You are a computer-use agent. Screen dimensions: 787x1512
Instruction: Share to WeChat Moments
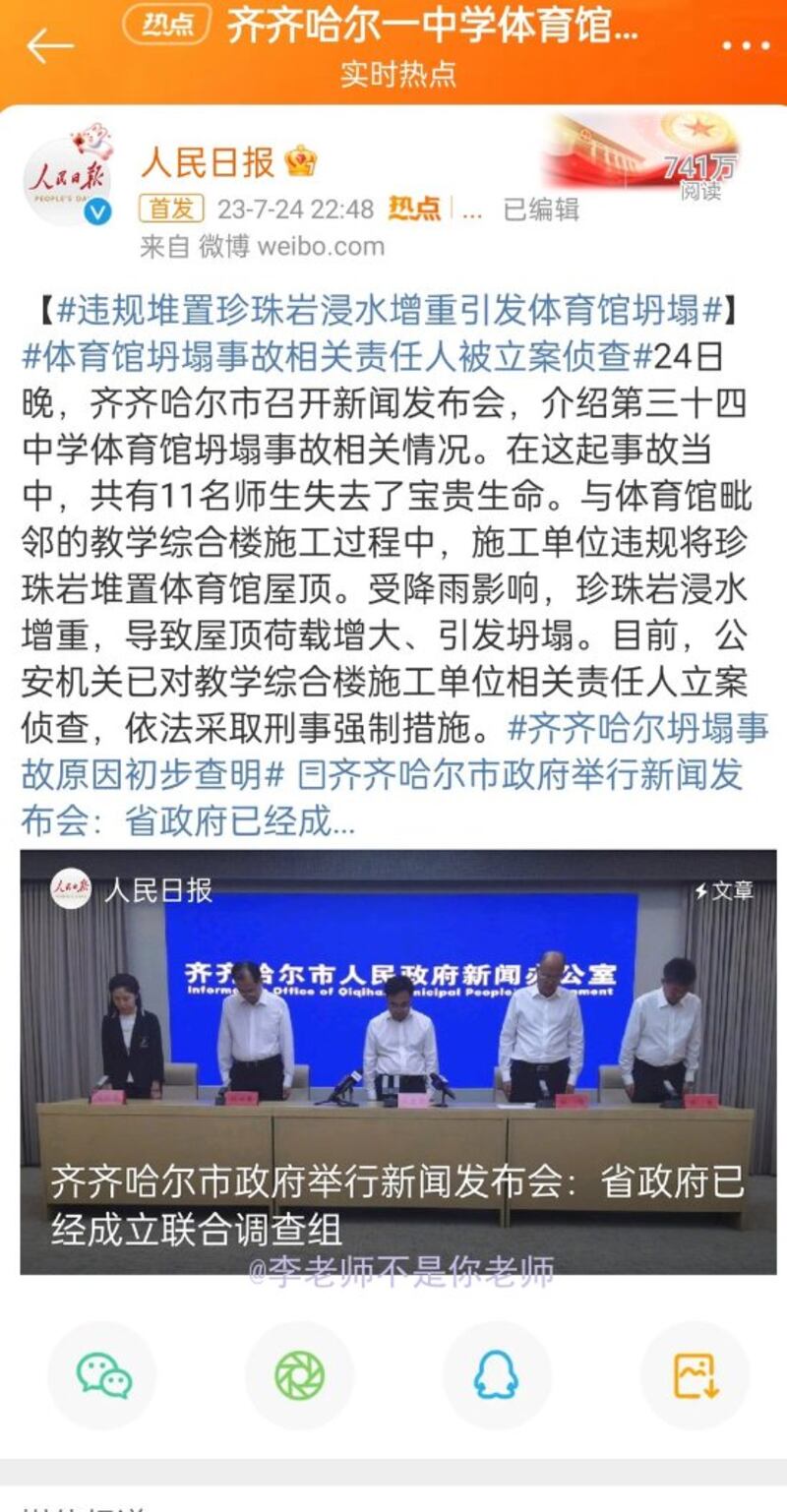pyautogui.click(x=299, y=1375)
